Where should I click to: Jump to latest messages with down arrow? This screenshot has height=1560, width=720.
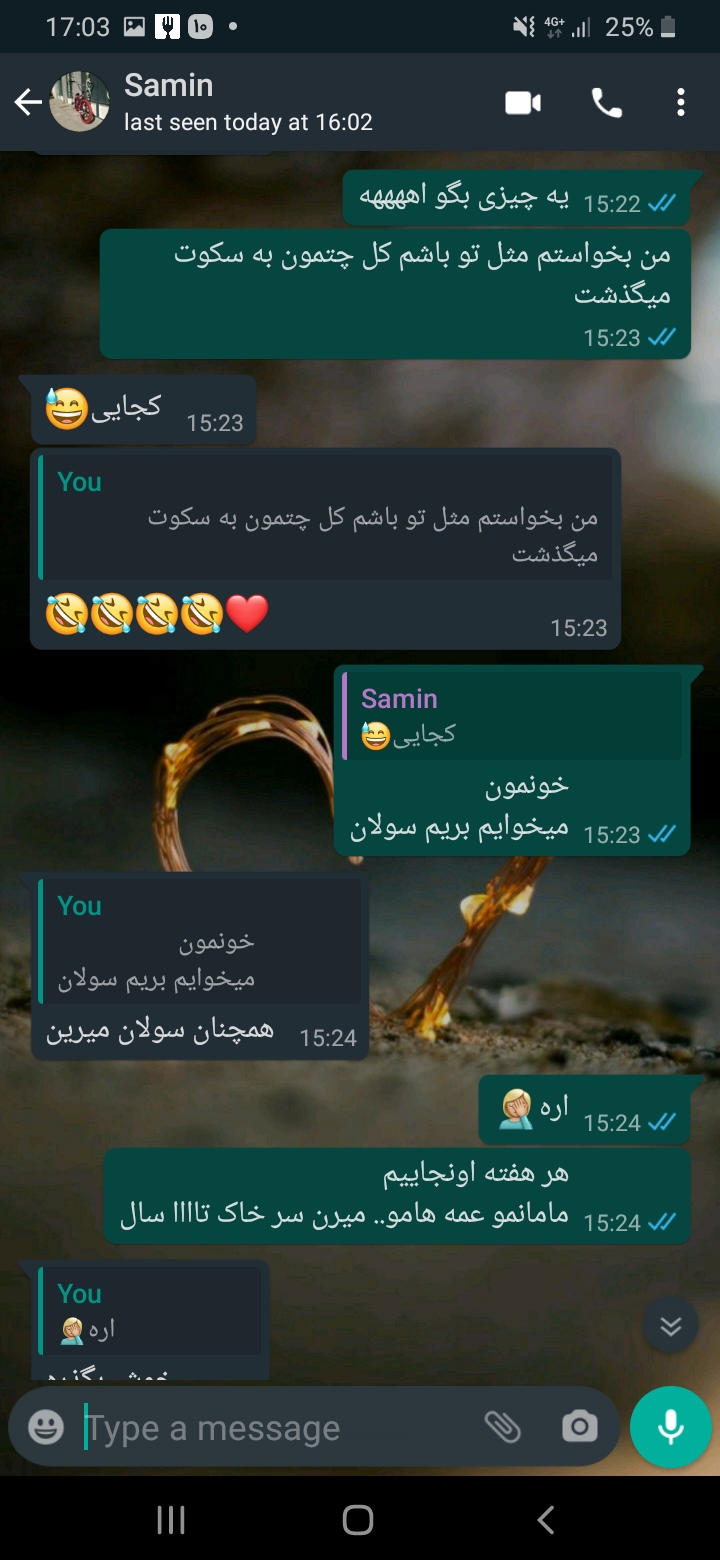click(x=670, y=1326)
